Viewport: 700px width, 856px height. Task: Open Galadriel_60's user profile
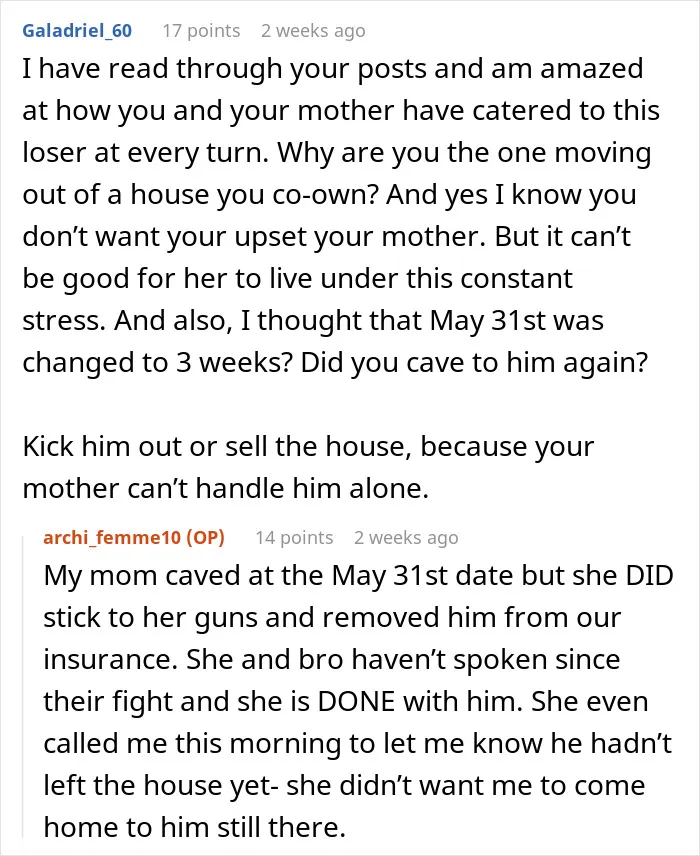coord(77,31)
